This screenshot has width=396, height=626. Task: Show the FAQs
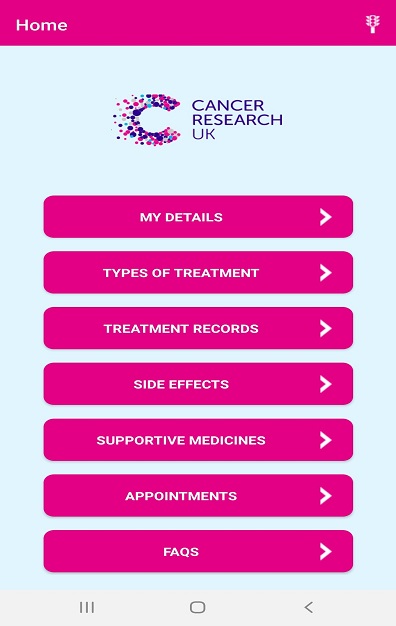(198, 551)
